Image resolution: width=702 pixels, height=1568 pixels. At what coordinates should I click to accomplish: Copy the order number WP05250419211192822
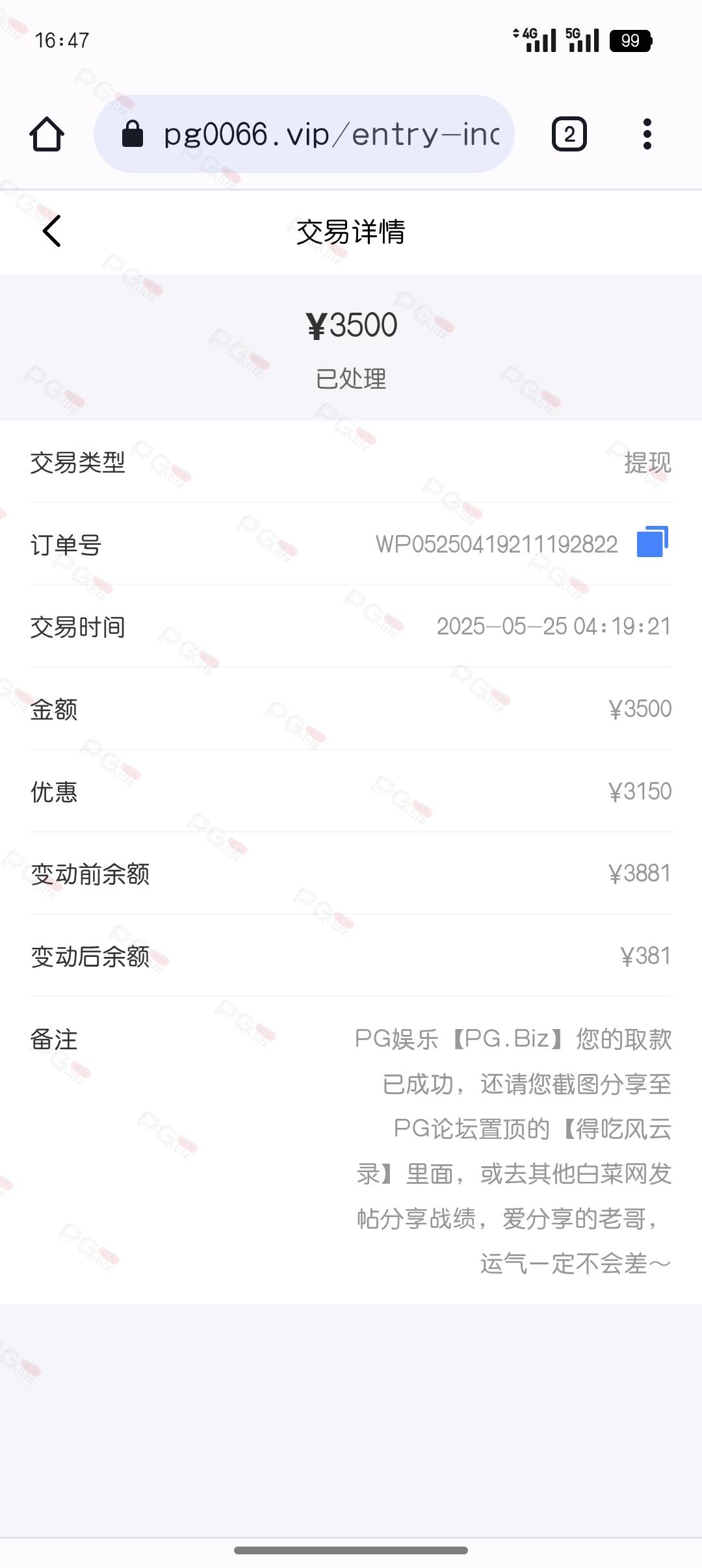[653, 542]
